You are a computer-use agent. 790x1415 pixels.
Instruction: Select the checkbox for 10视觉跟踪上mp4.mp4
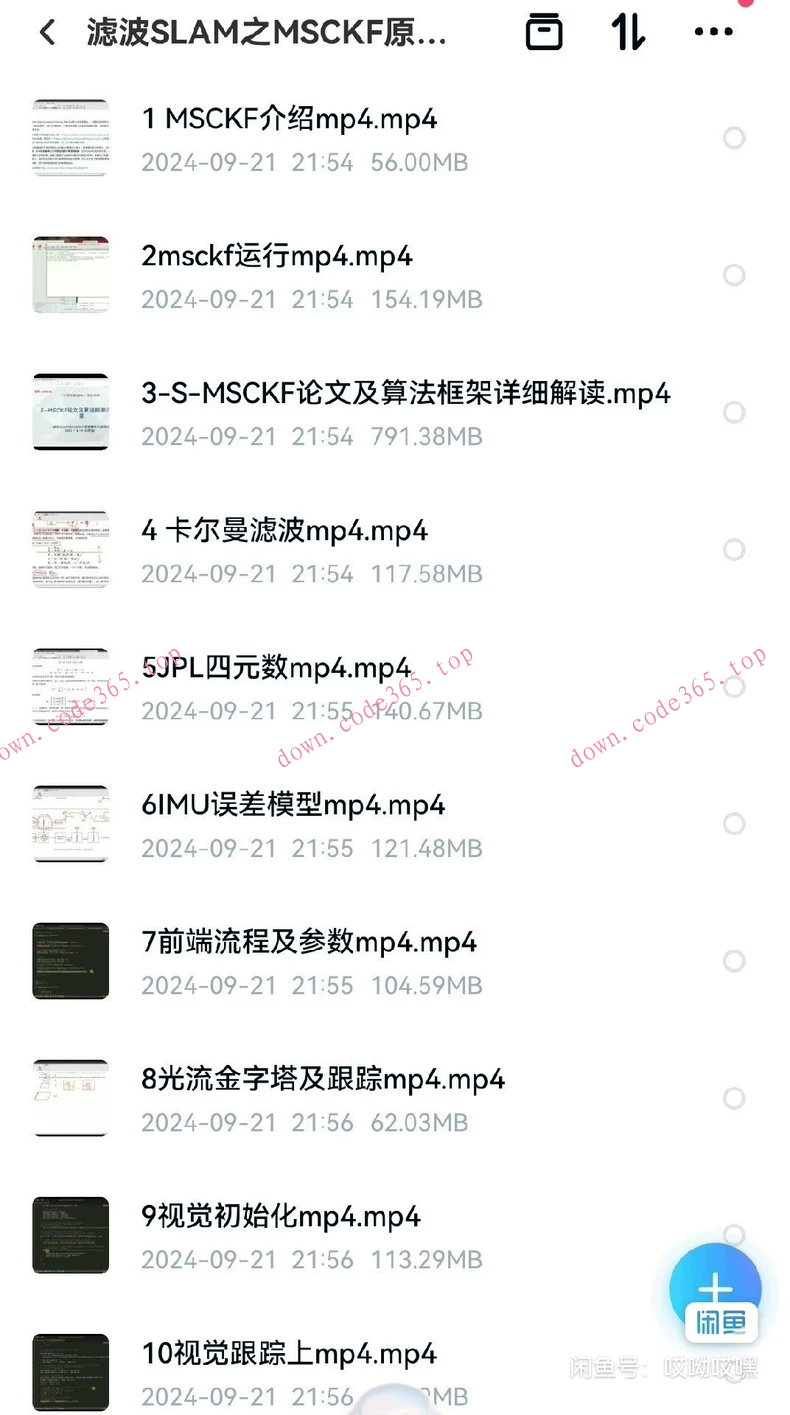(x=734, y=1373)
